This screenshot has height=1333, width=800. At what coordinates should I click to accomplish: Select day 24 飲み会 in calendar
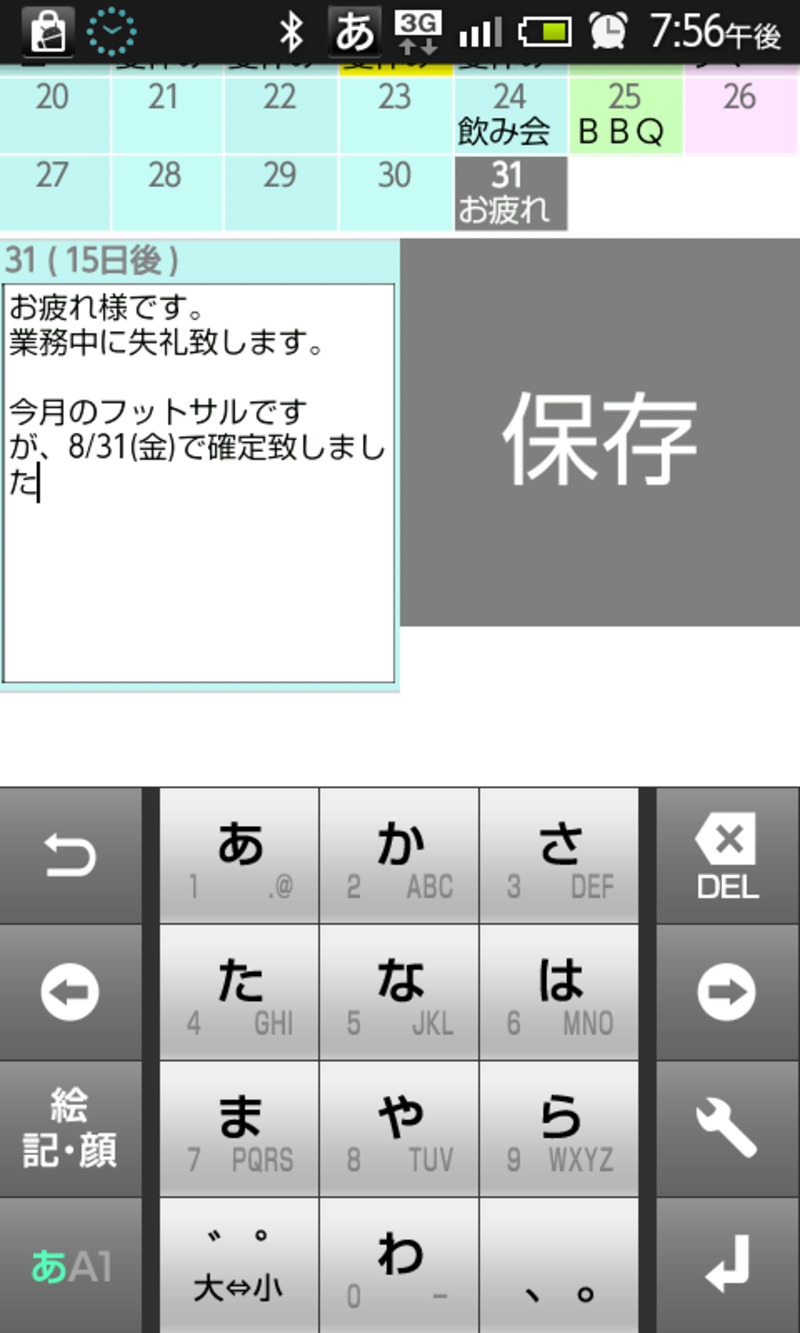(510, 114)
